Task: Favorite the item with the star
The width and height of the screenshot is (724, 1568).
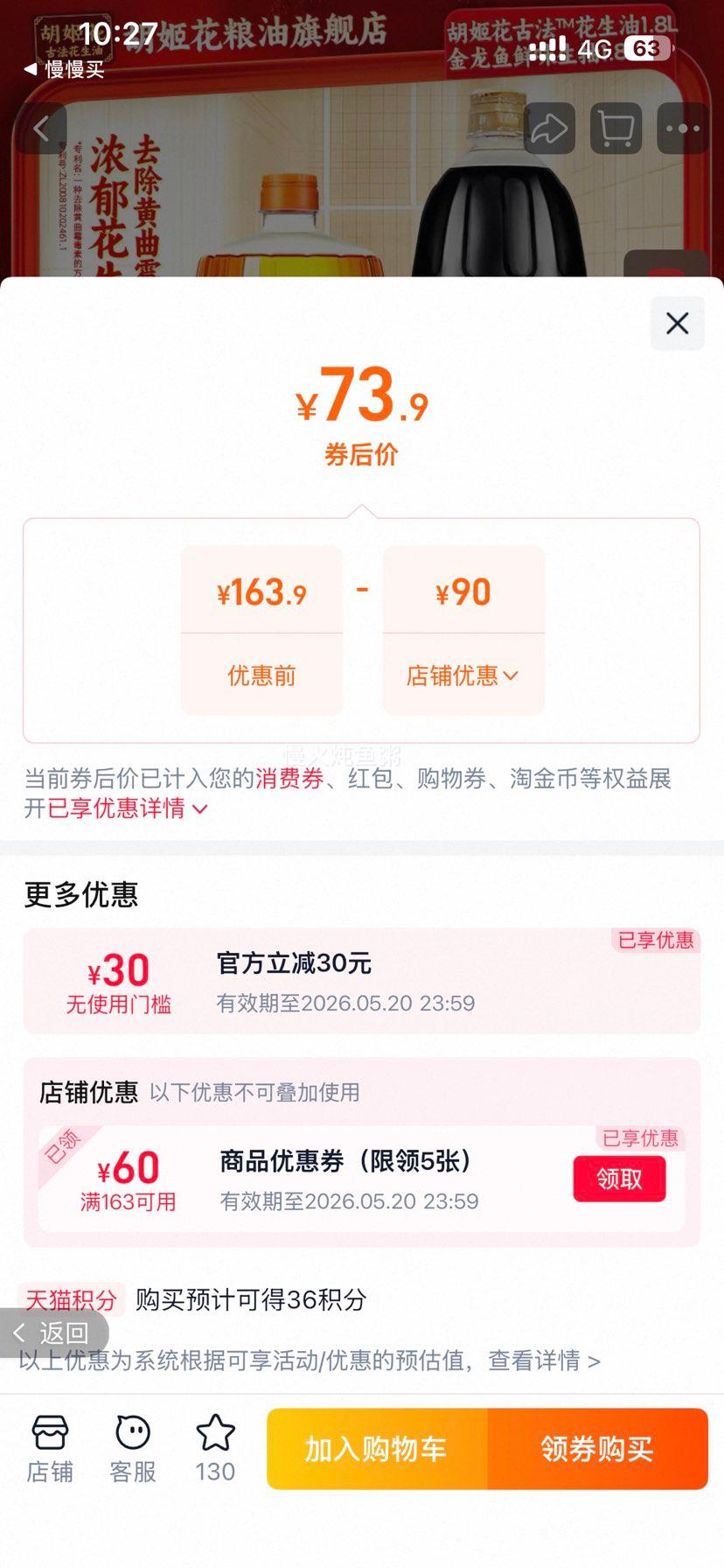Action: pyautogui.click(x=215, y=1449)
